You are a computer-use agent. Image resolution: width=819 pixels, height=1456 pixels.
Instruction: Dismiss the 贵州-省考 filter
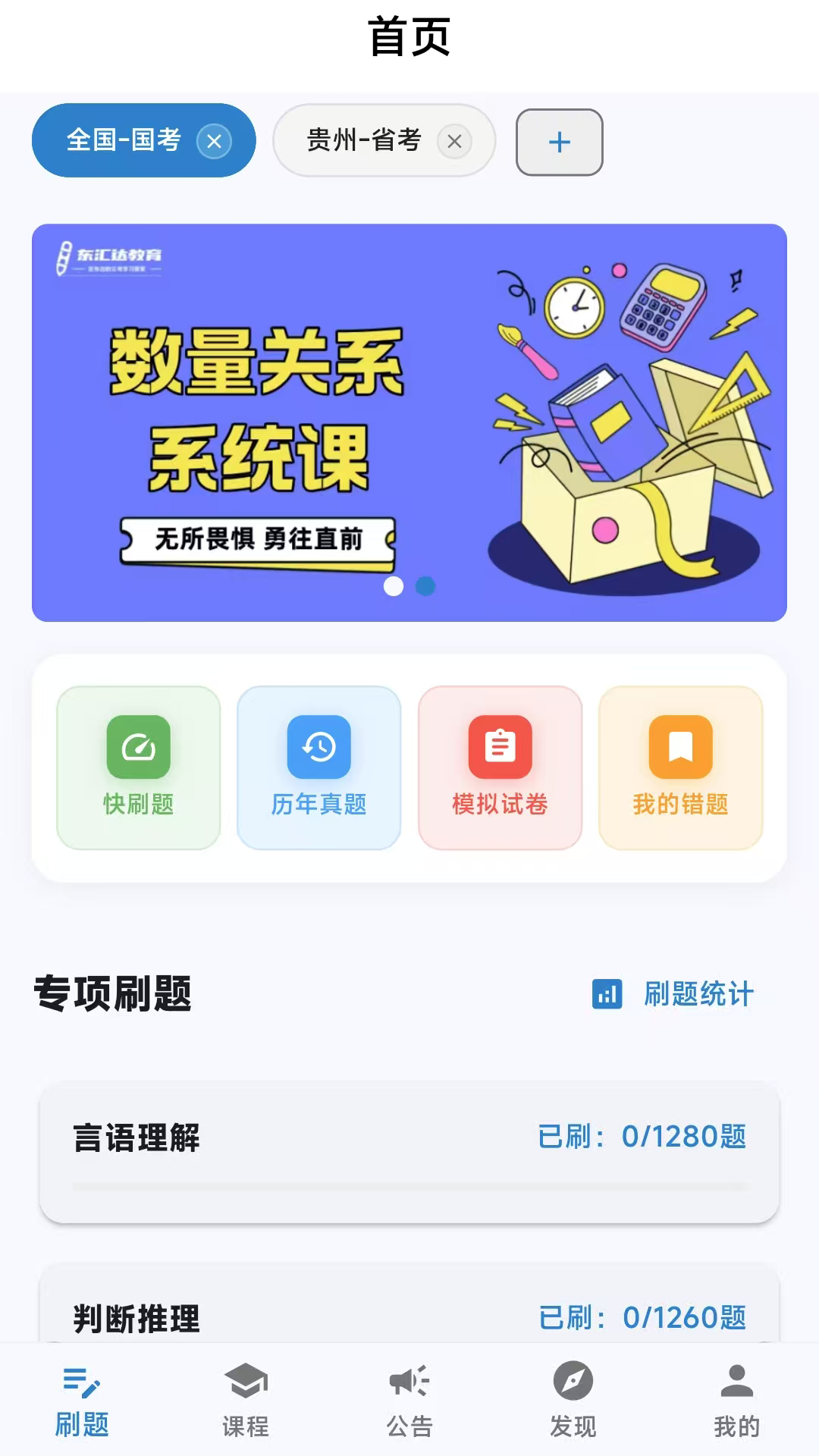[454, 141]
